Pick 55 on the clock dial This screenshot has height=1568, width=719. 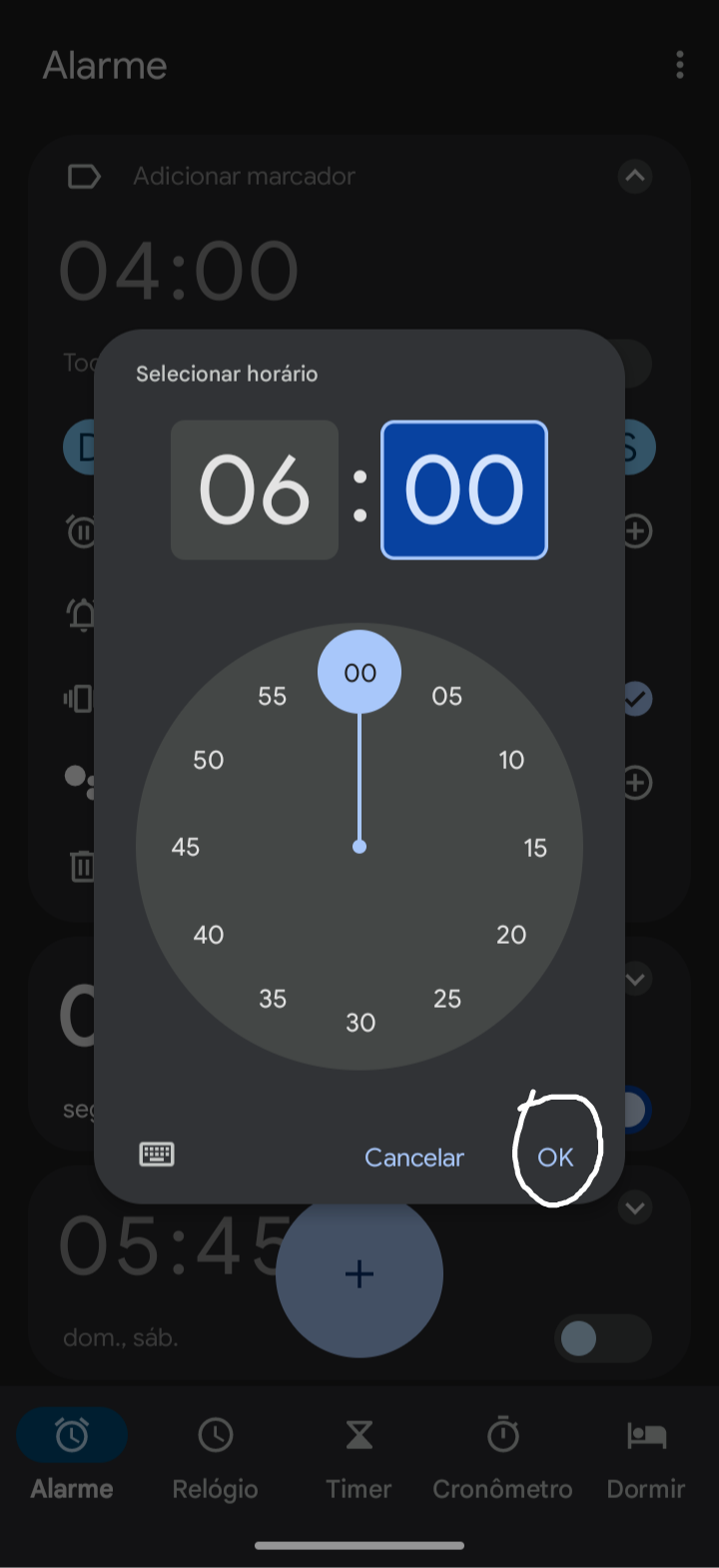[x=273, y=696]
